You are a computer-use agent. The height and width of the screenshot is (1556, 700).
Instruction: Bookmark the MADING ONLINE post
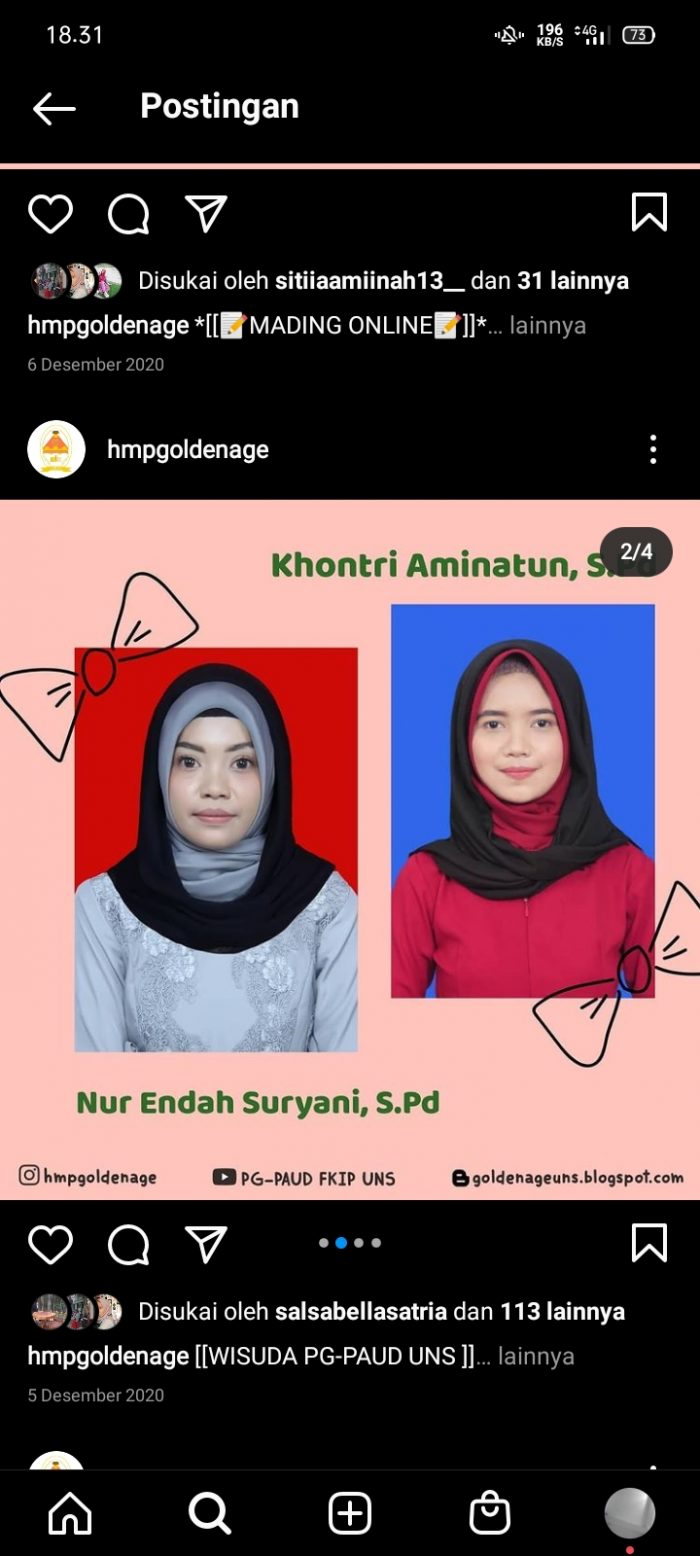click(x=649, y=212)
